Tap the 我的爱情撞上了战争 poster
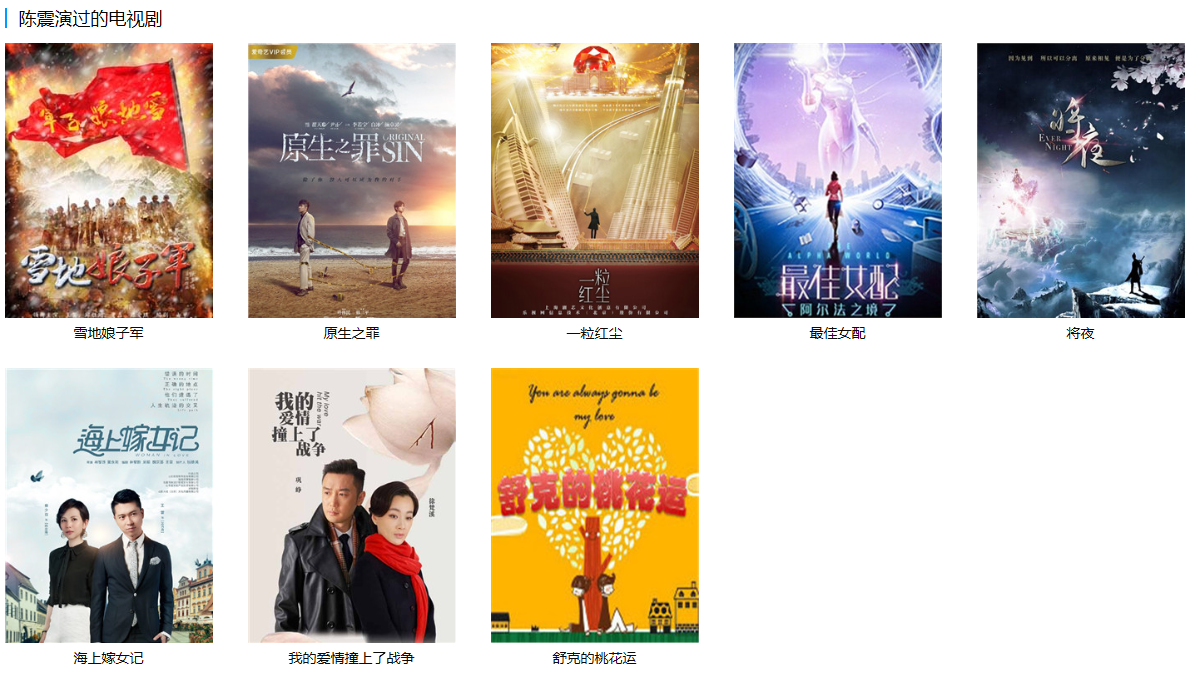 point(352,505)
